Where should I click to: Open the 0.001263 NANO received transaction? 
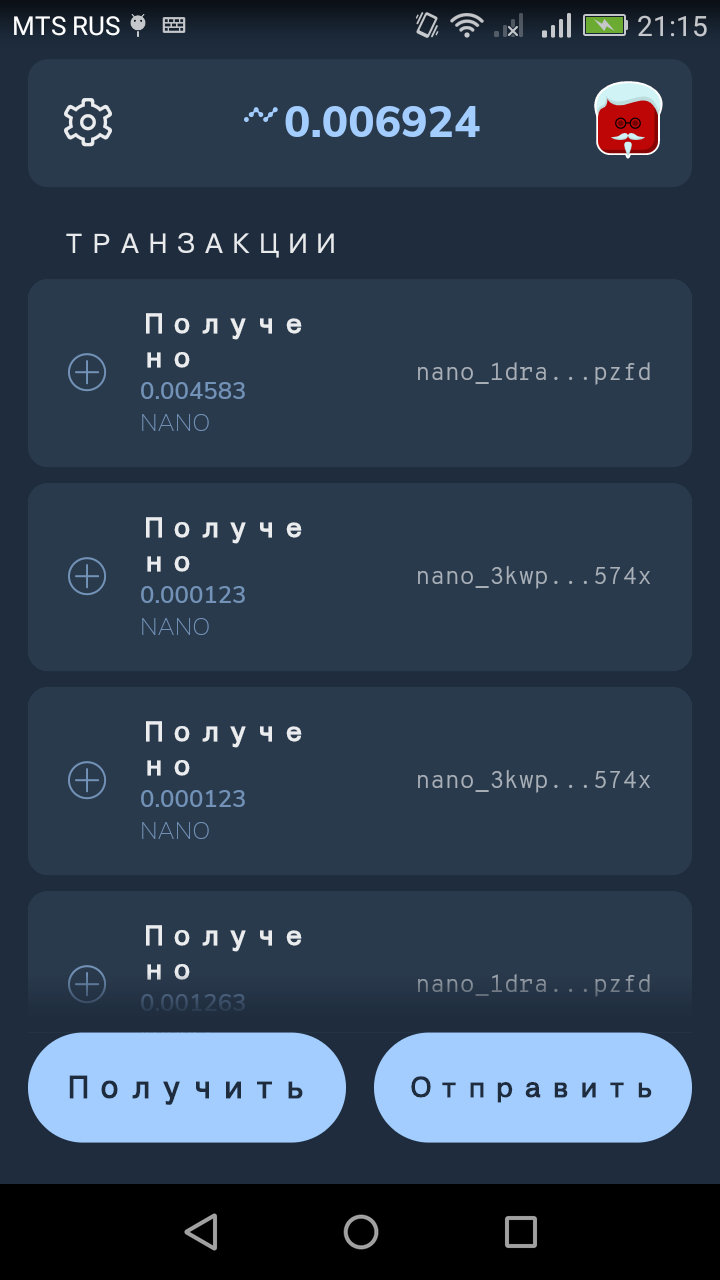click(x=360, y=962)
